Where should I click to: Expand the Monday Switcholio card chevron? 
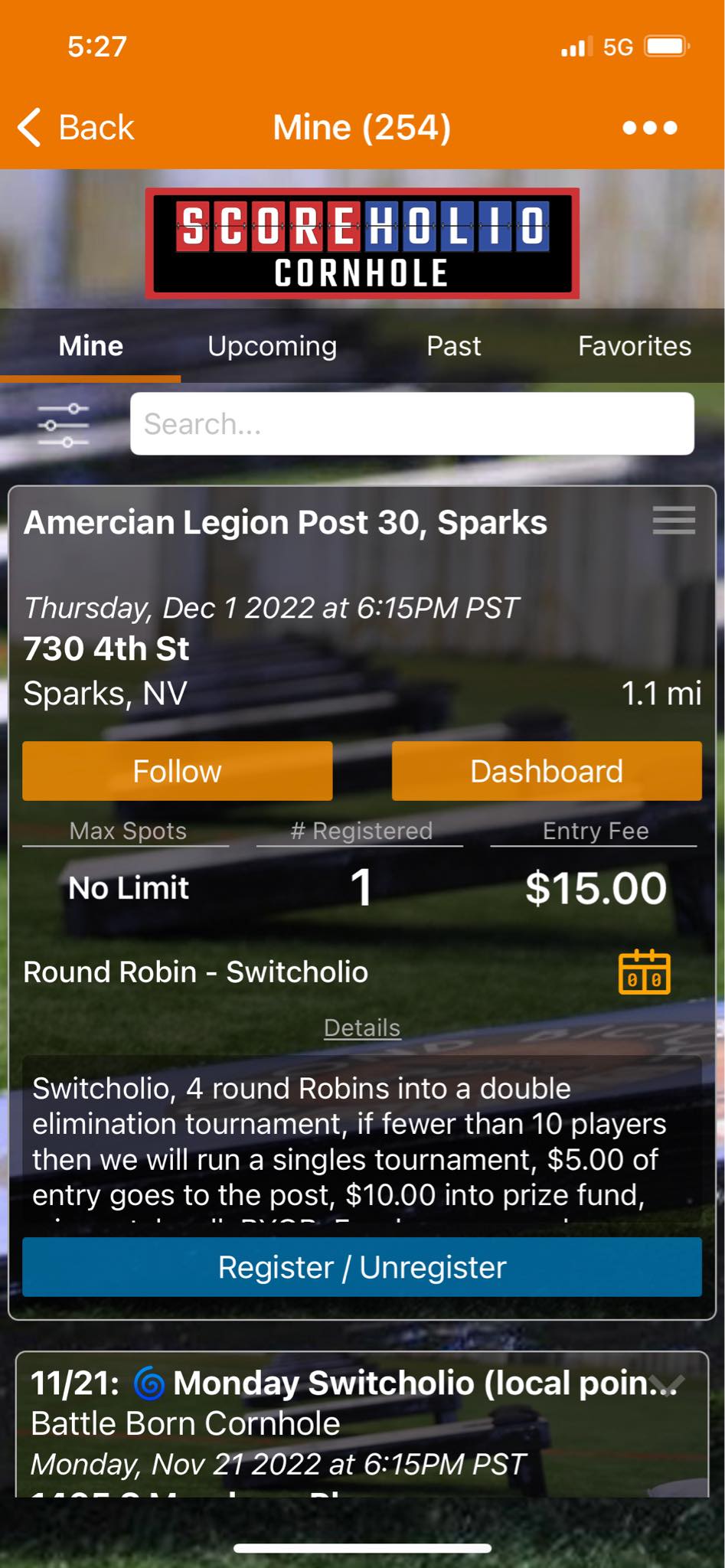pos(672,1383)
